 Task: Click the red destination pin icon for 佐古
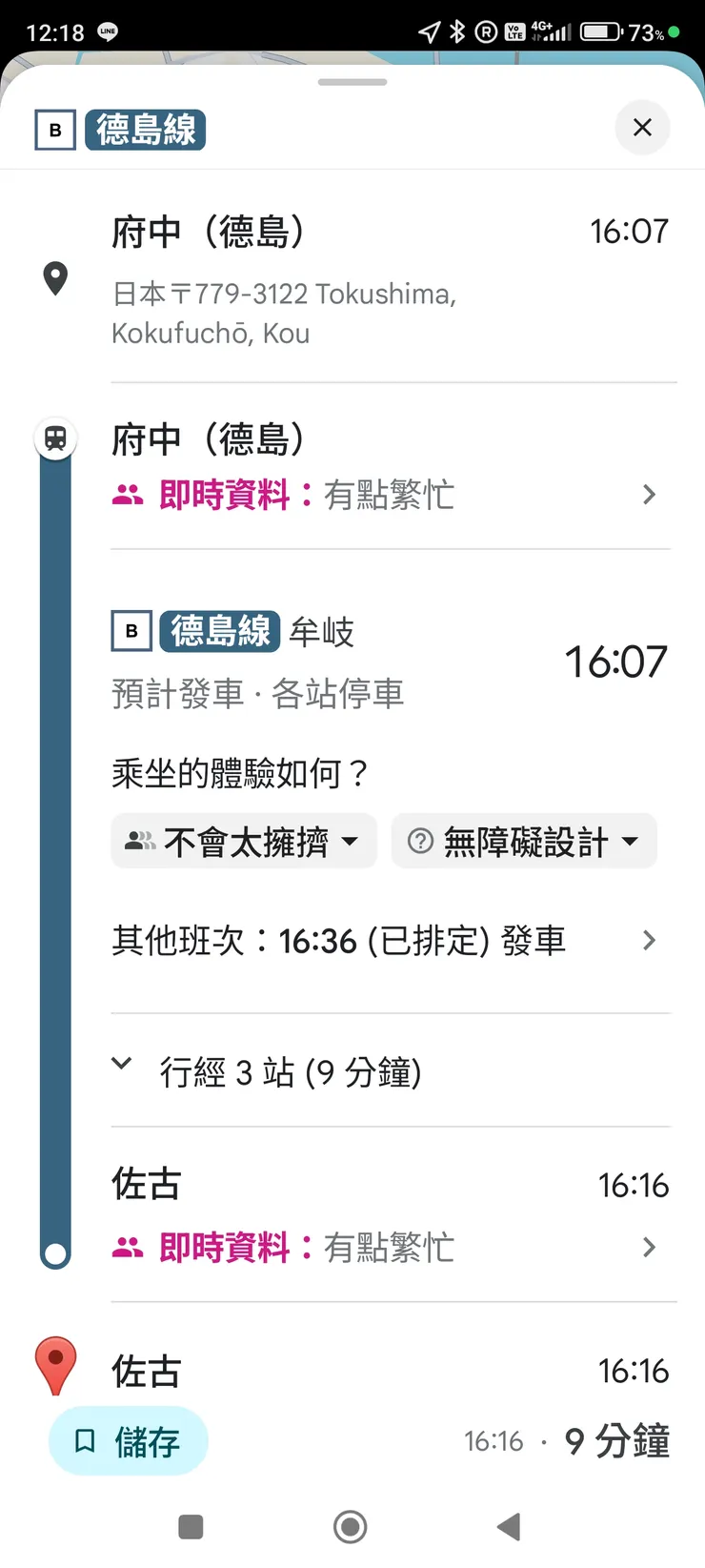[x=55, y=1367]
